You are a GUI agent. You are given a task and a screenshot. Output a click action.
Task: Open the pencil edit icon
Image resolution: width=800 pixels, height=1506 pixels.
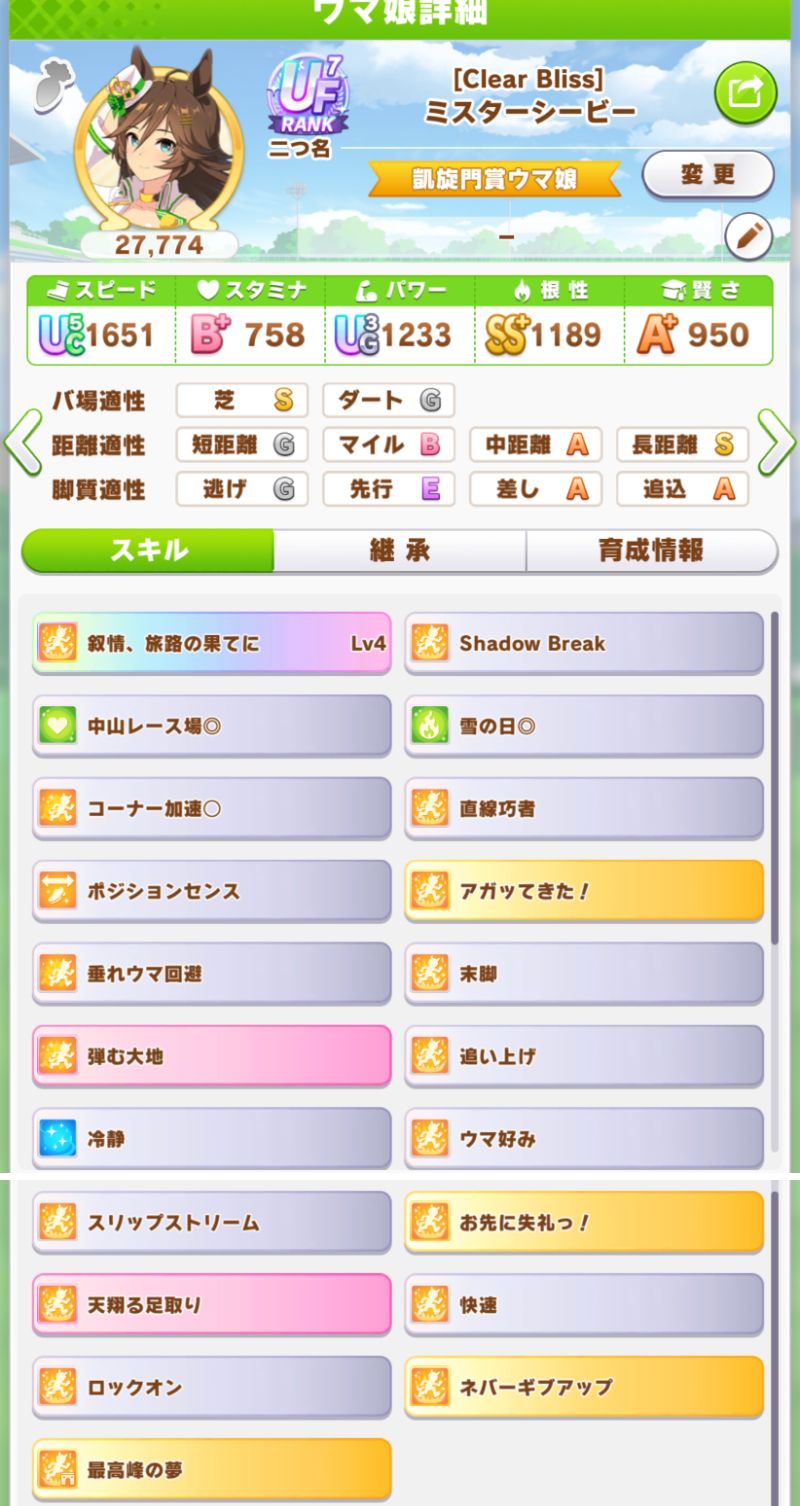(x=748, y=236)
